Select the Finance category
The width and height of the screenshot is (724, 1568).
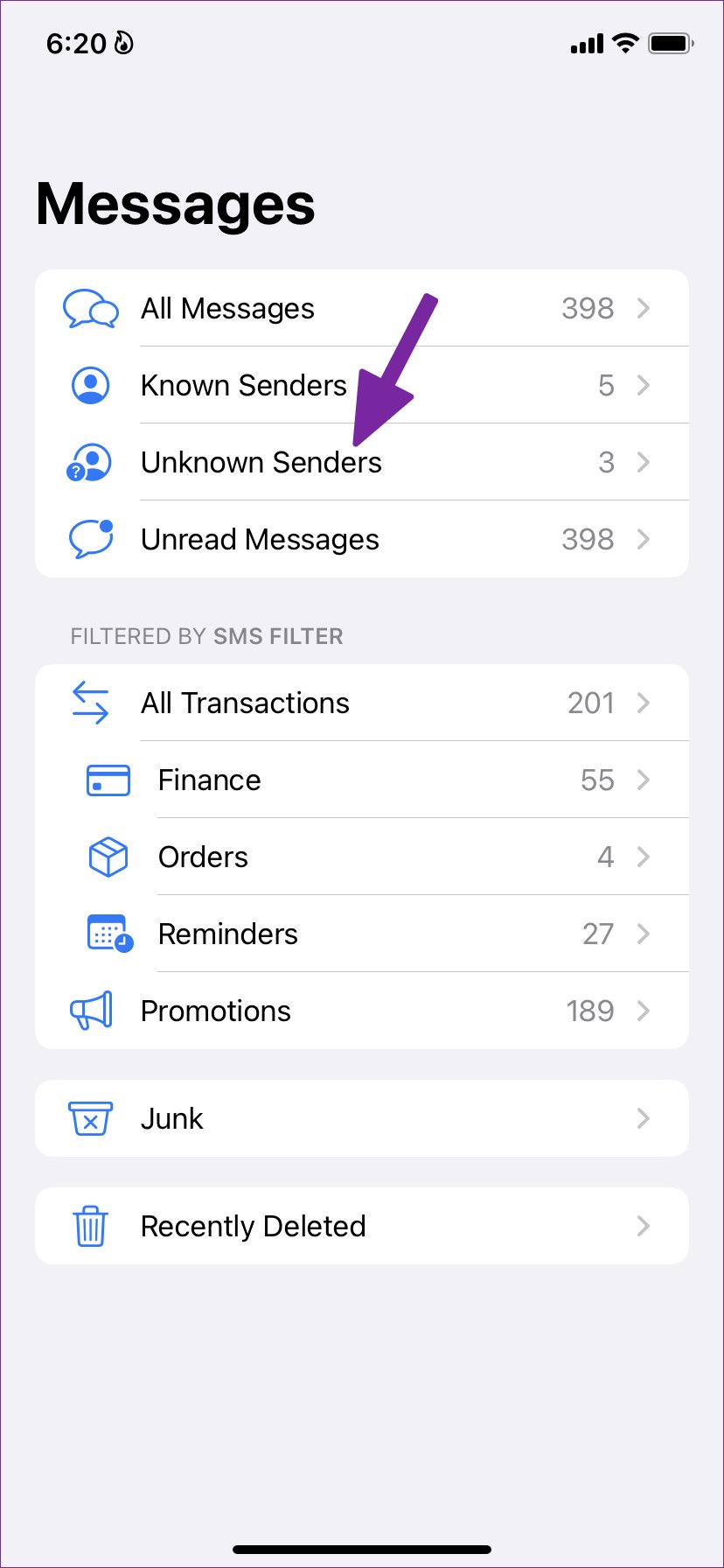click(361, 780)
